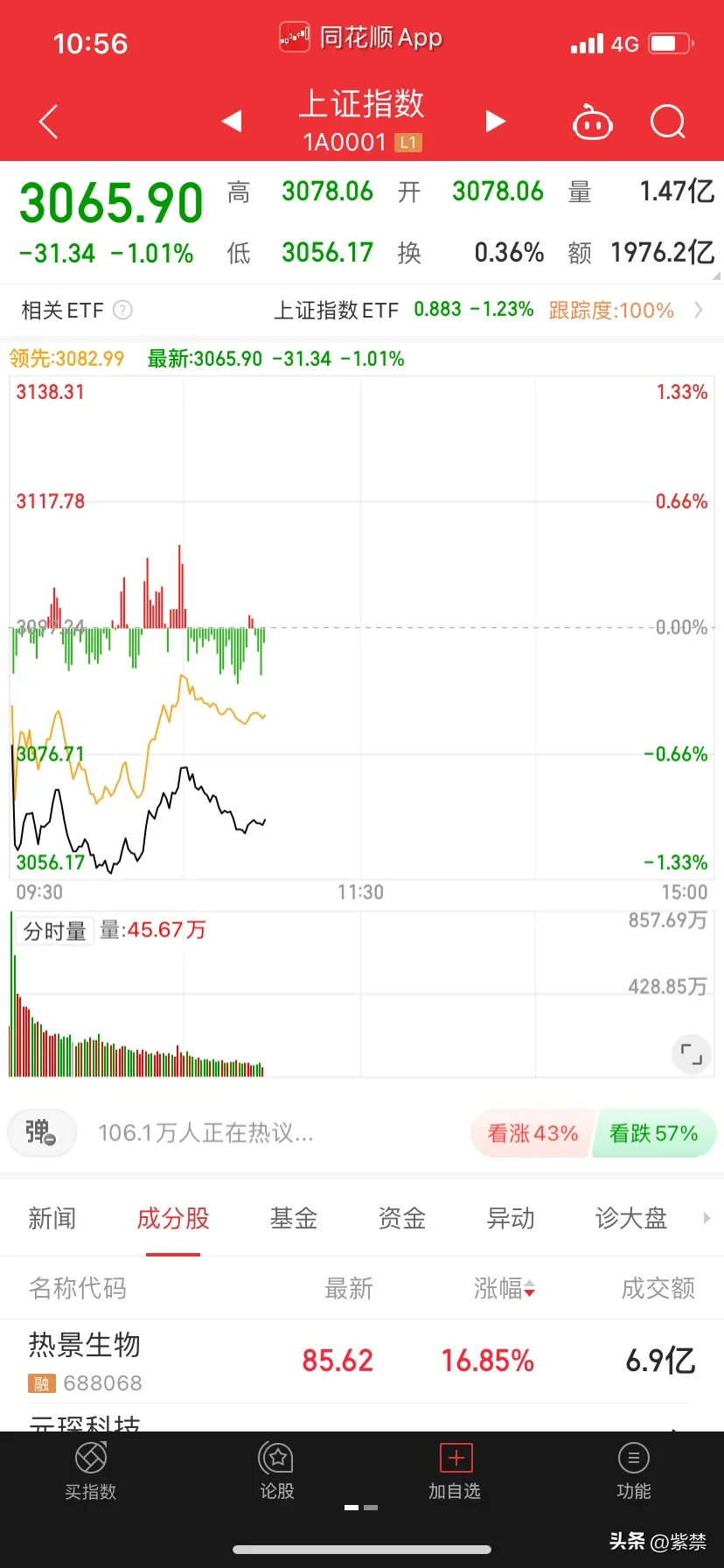Switch to the 新闻 tab
The width and height of the screenshot is (724, 1568).
point(52,1218)
